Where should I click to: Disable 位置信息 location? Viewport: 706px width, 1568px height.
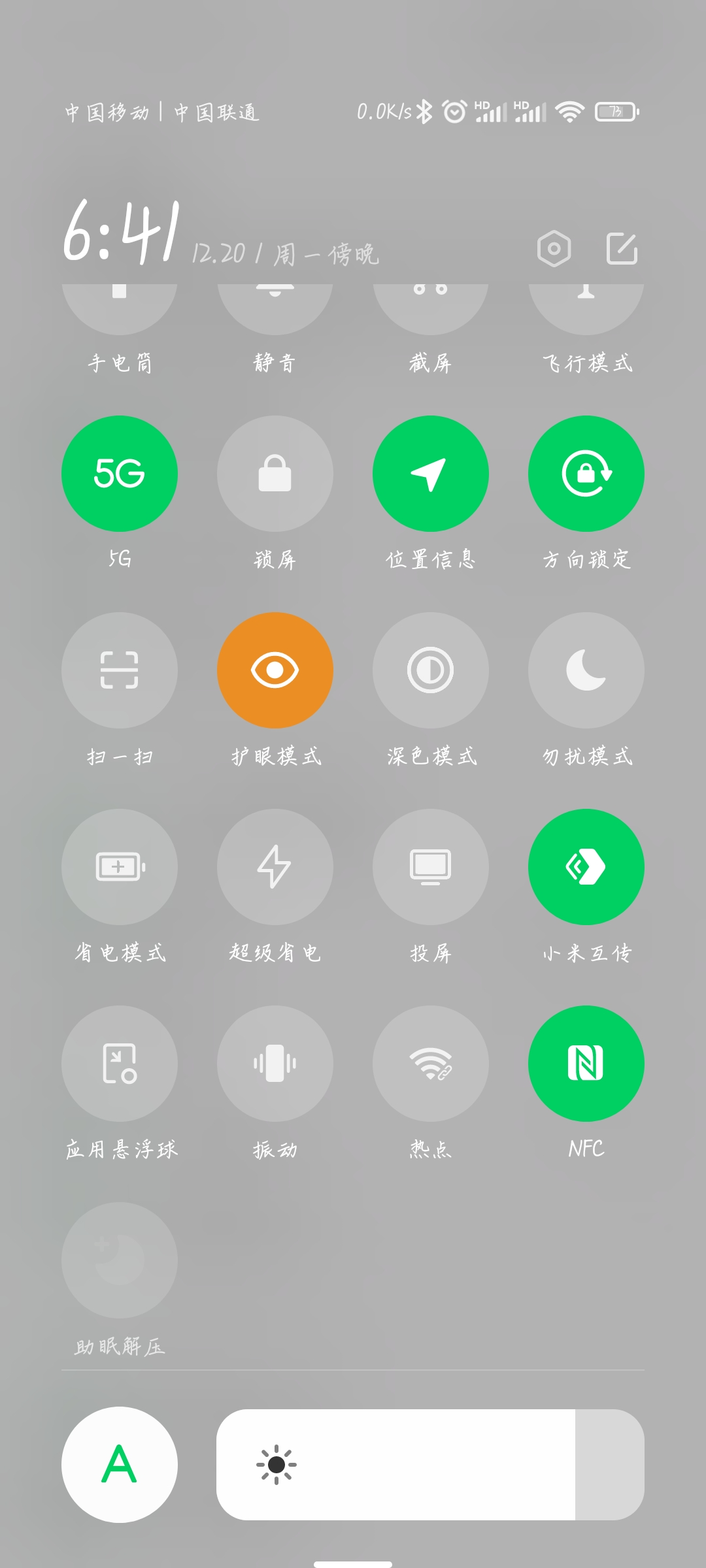[x=431, y=474]
